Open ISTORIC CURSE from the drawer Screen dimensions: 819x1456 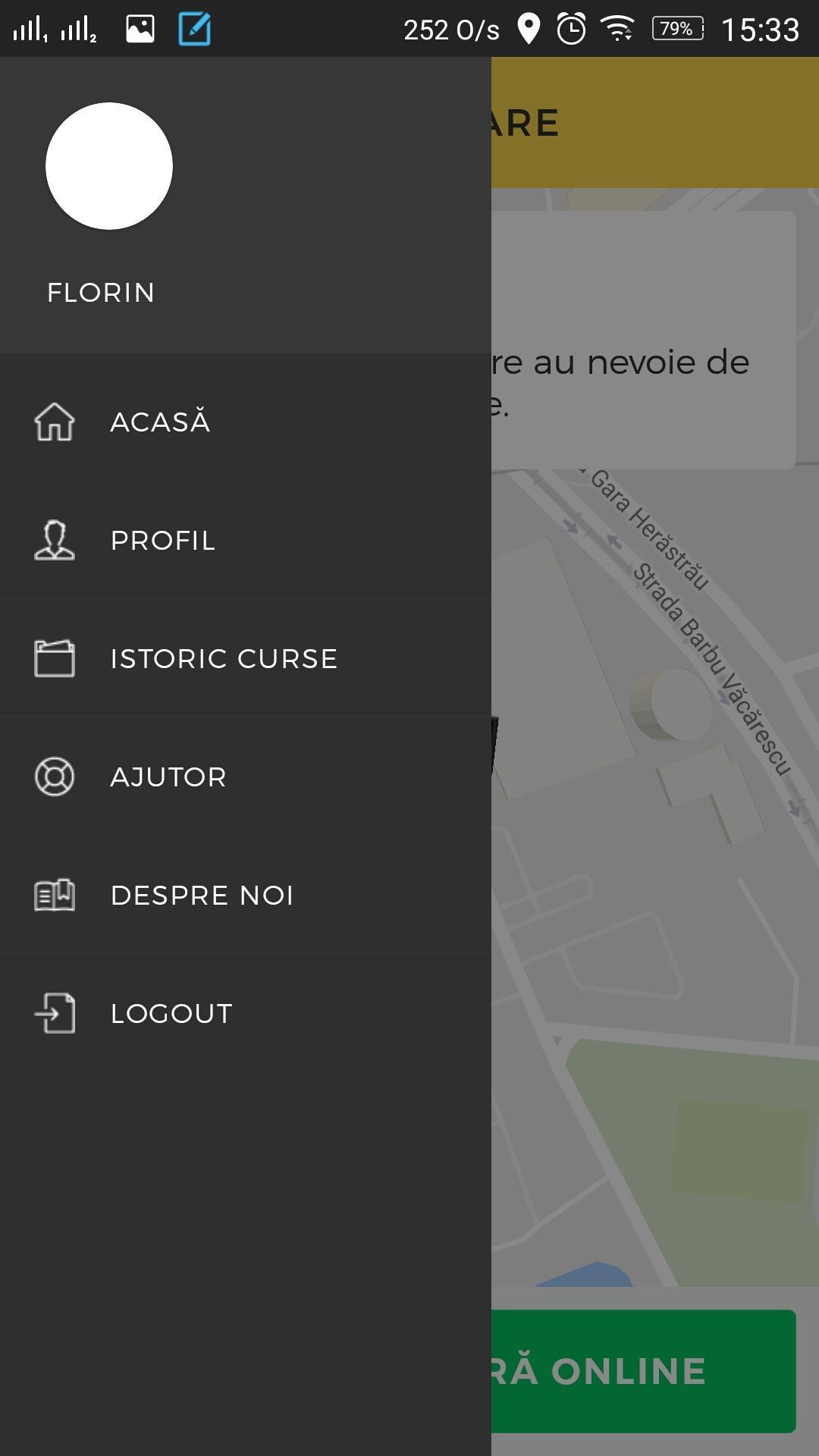coord(224,659)
